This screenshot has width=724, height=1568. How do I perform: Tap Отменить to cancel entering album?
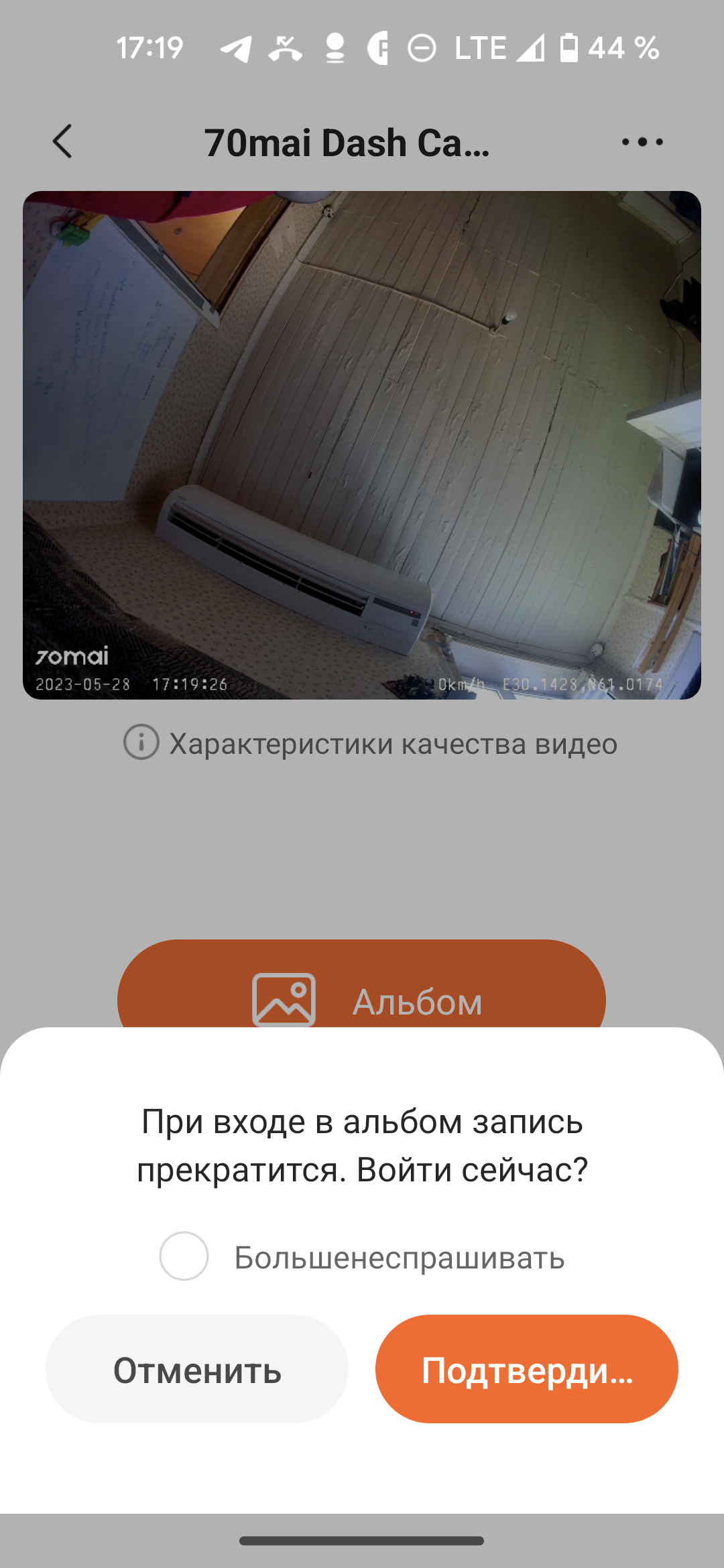pos(197,1370)
